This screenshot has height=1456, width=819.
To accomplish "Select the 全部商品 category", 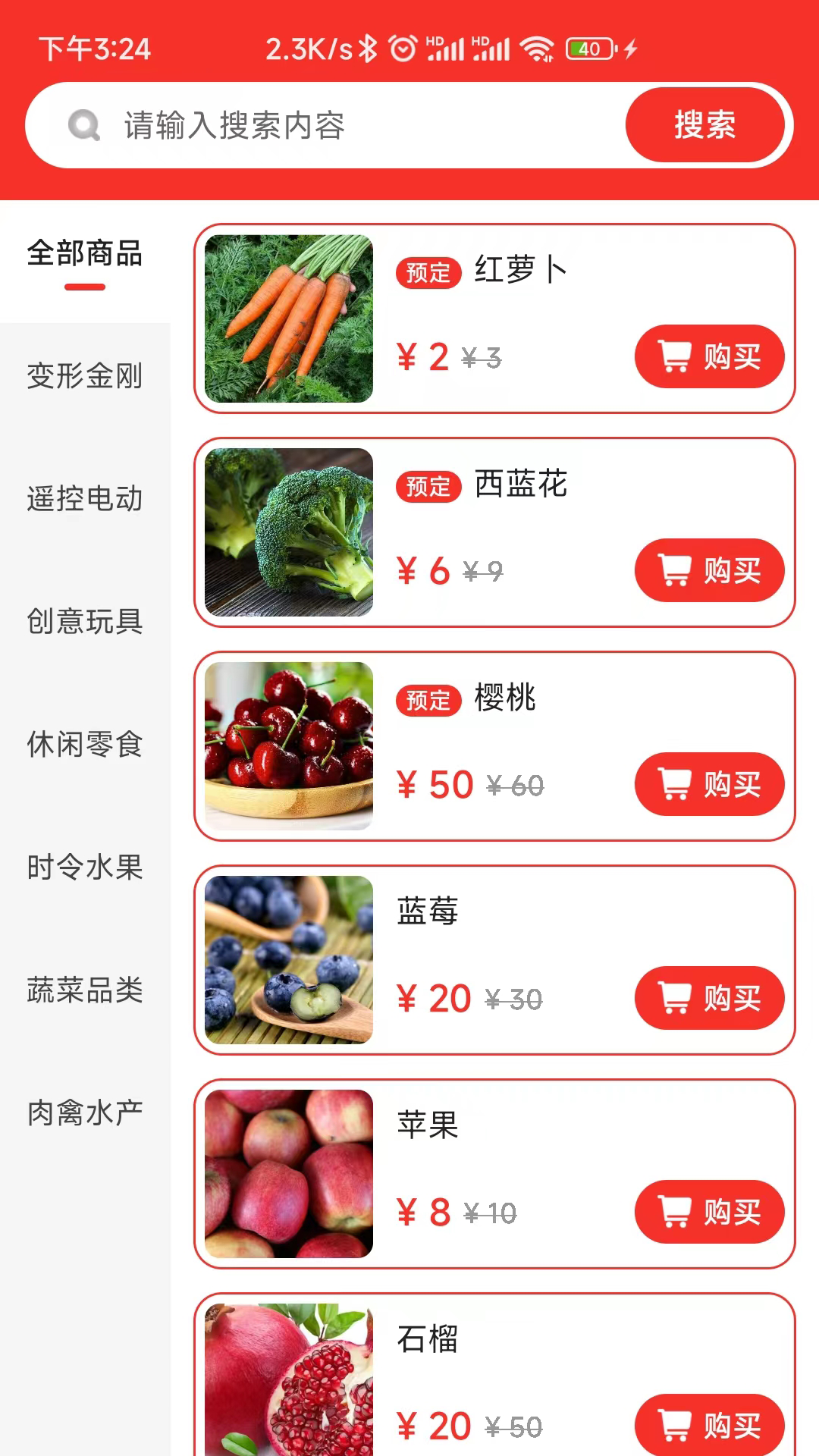I will [85, 254].
